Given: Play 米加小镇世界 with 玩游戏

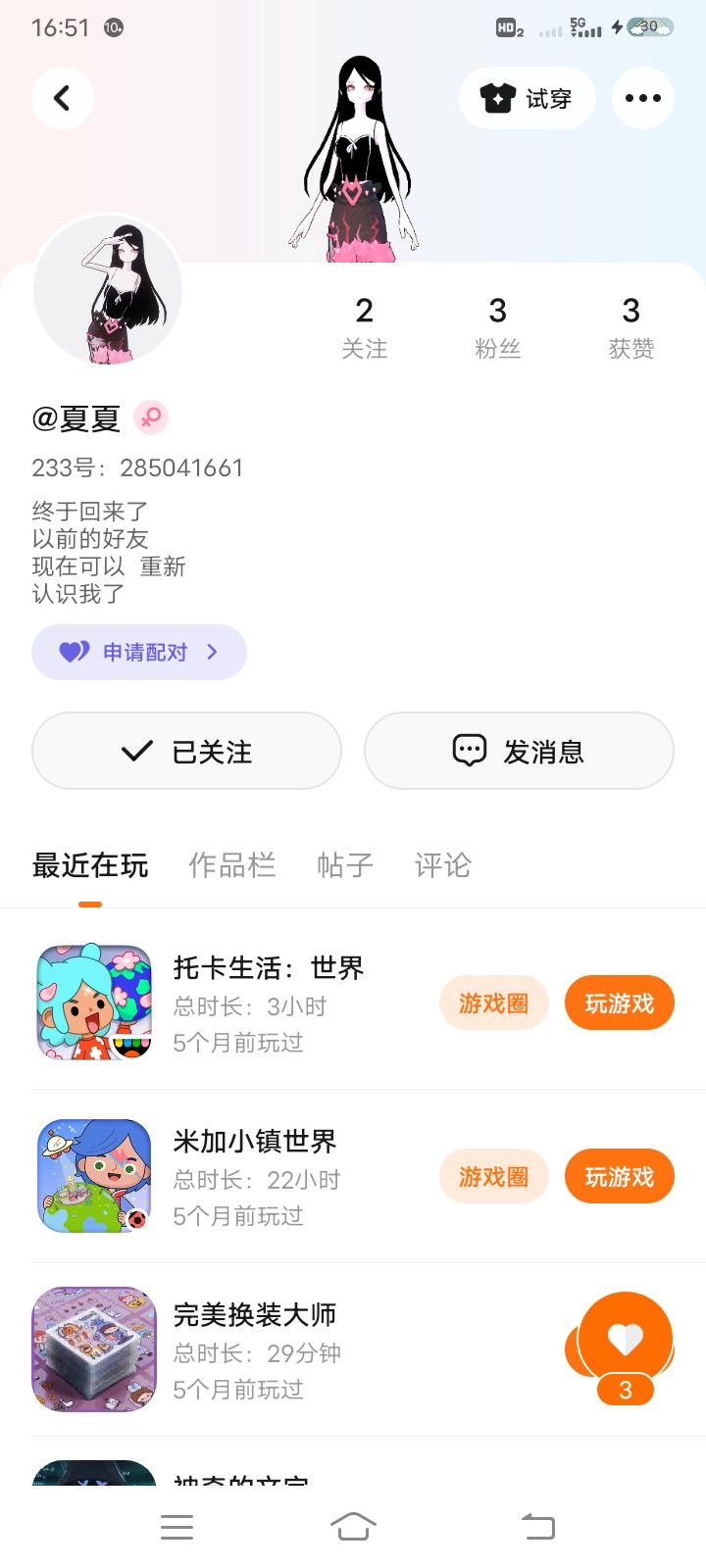Looking at the screenshot, I should pyautogui.click(x=619, y=1176).
